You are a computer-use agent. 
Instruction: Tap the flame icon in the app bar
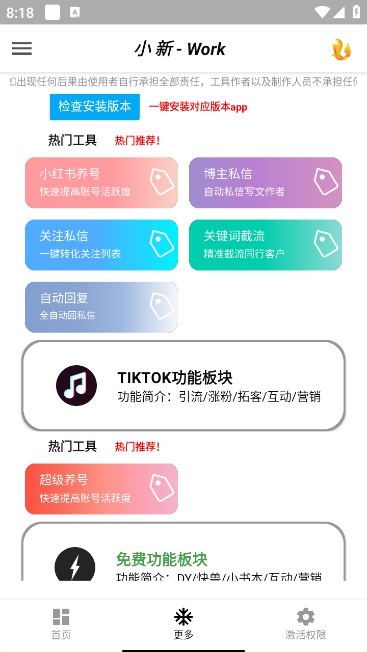[x=341, y=50]
